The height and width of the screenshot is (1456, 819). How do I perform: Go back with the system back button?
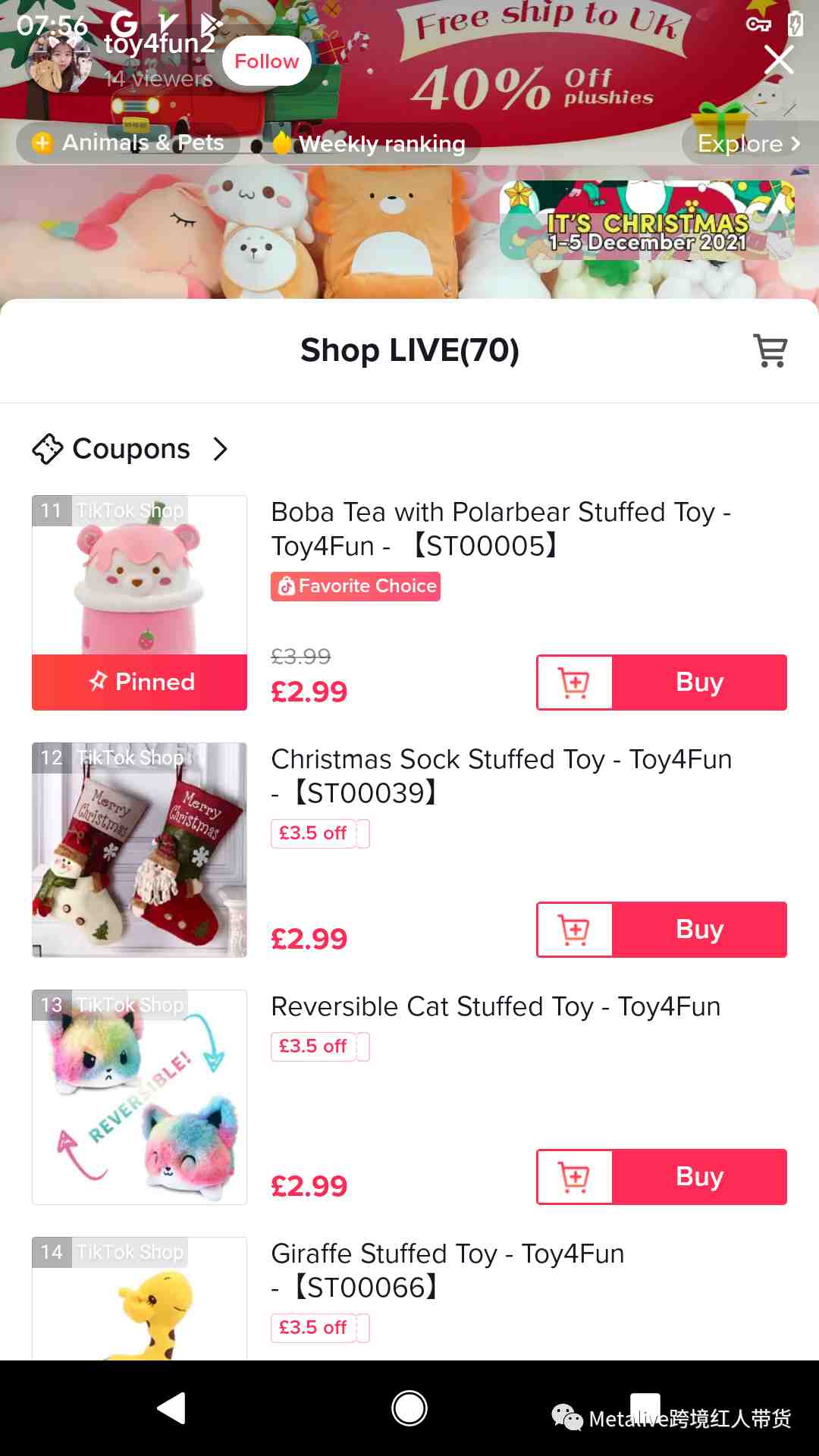click(x=172, y=1408)
